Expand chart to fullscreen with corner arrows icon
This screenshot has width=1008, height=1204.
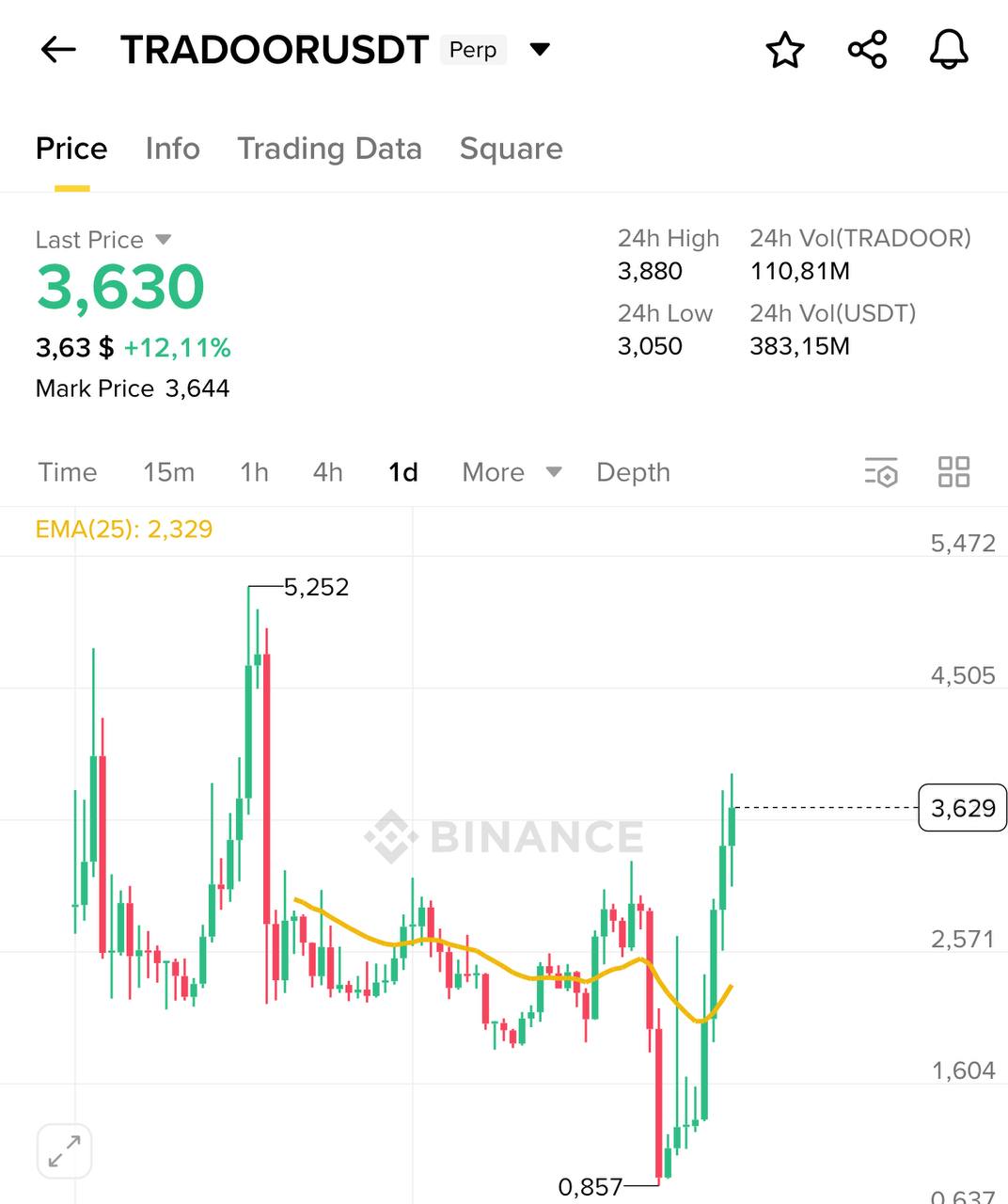[63, 1149]
